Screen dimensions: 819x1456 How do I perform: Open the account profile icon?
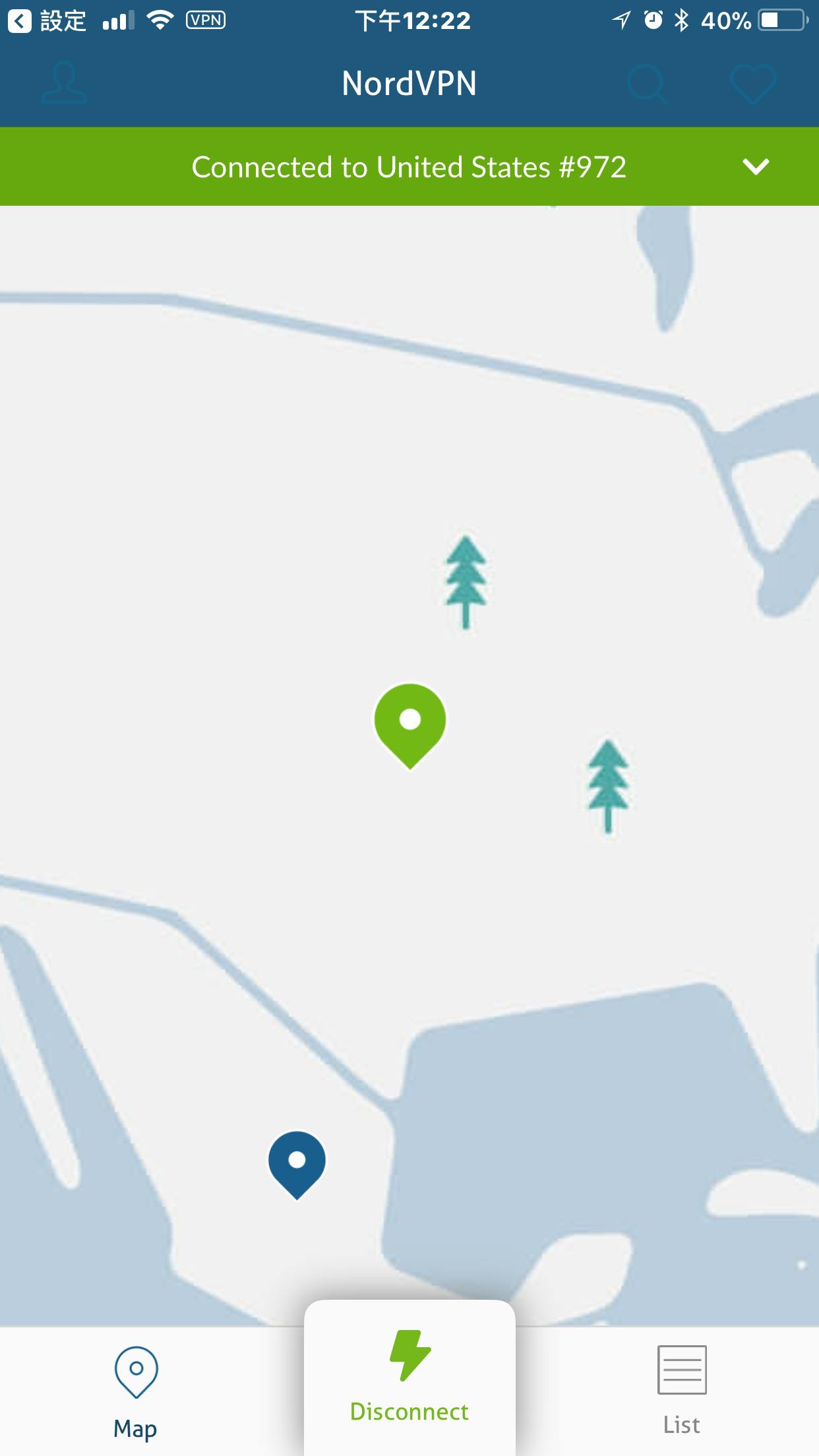click(63, 83)
